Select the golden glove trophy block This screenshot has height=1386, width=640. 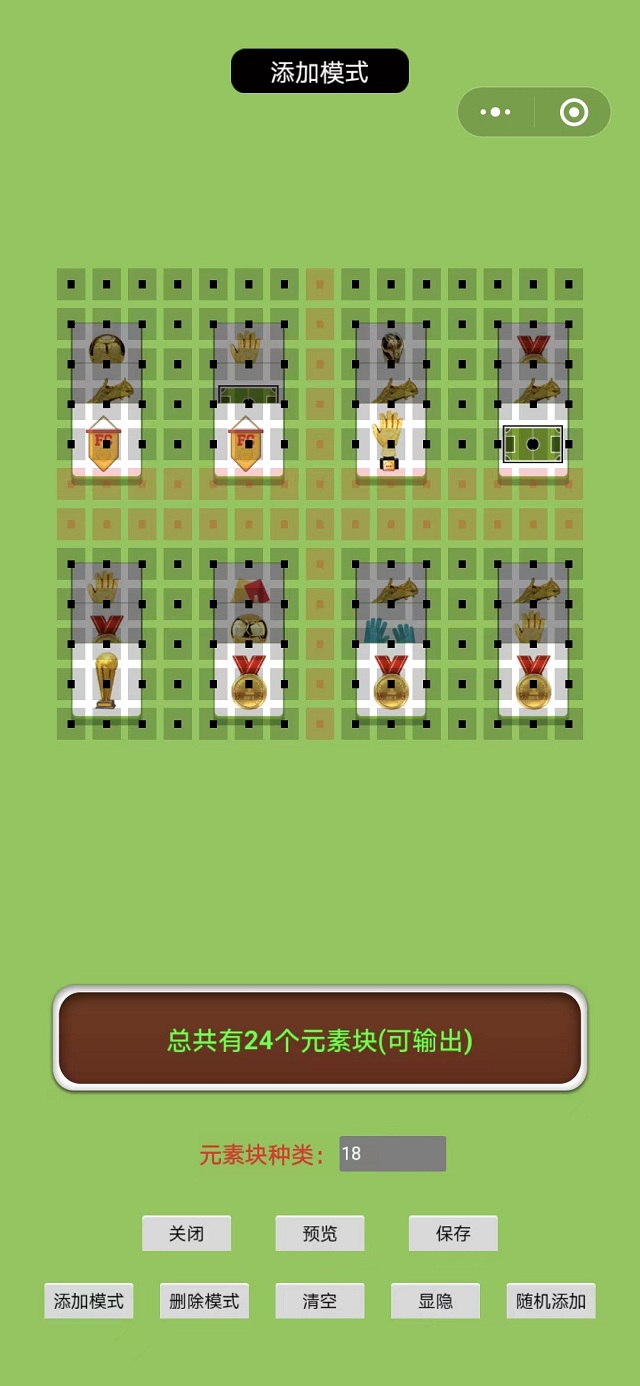pos(390,442)
